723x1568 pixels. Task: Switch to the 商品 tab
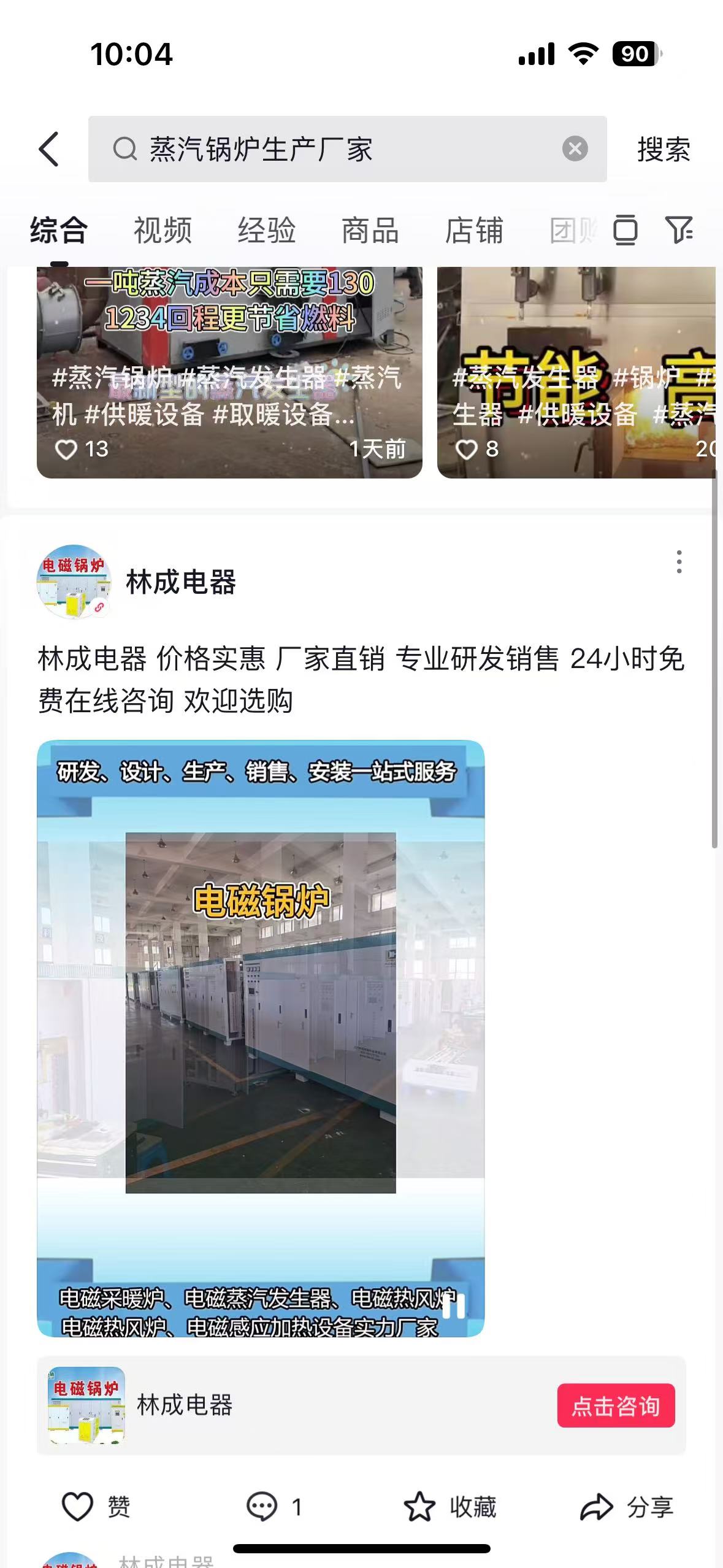(x=370, y=231)
